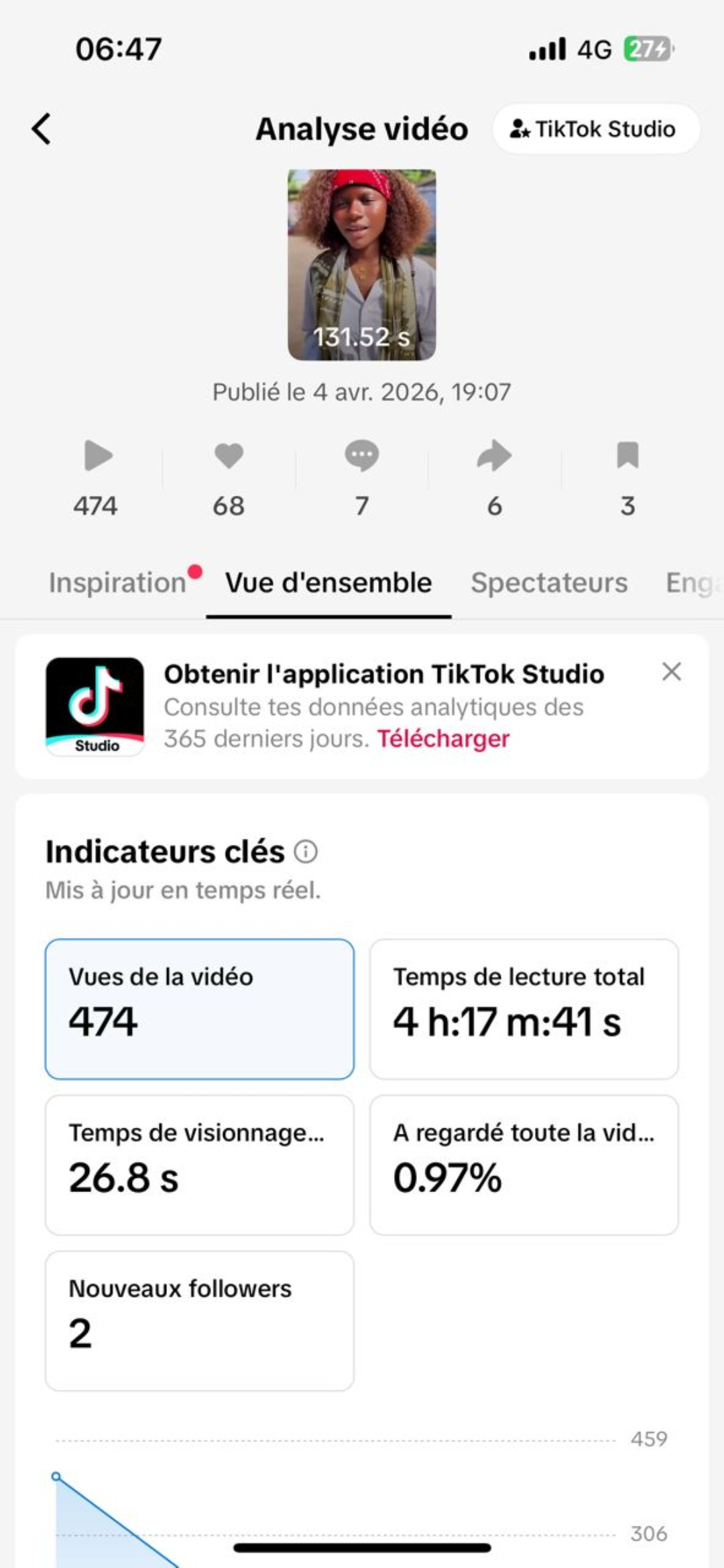Open the video thumbnail preview
This screenshot has width=724, height=1568.
[362, 265]
